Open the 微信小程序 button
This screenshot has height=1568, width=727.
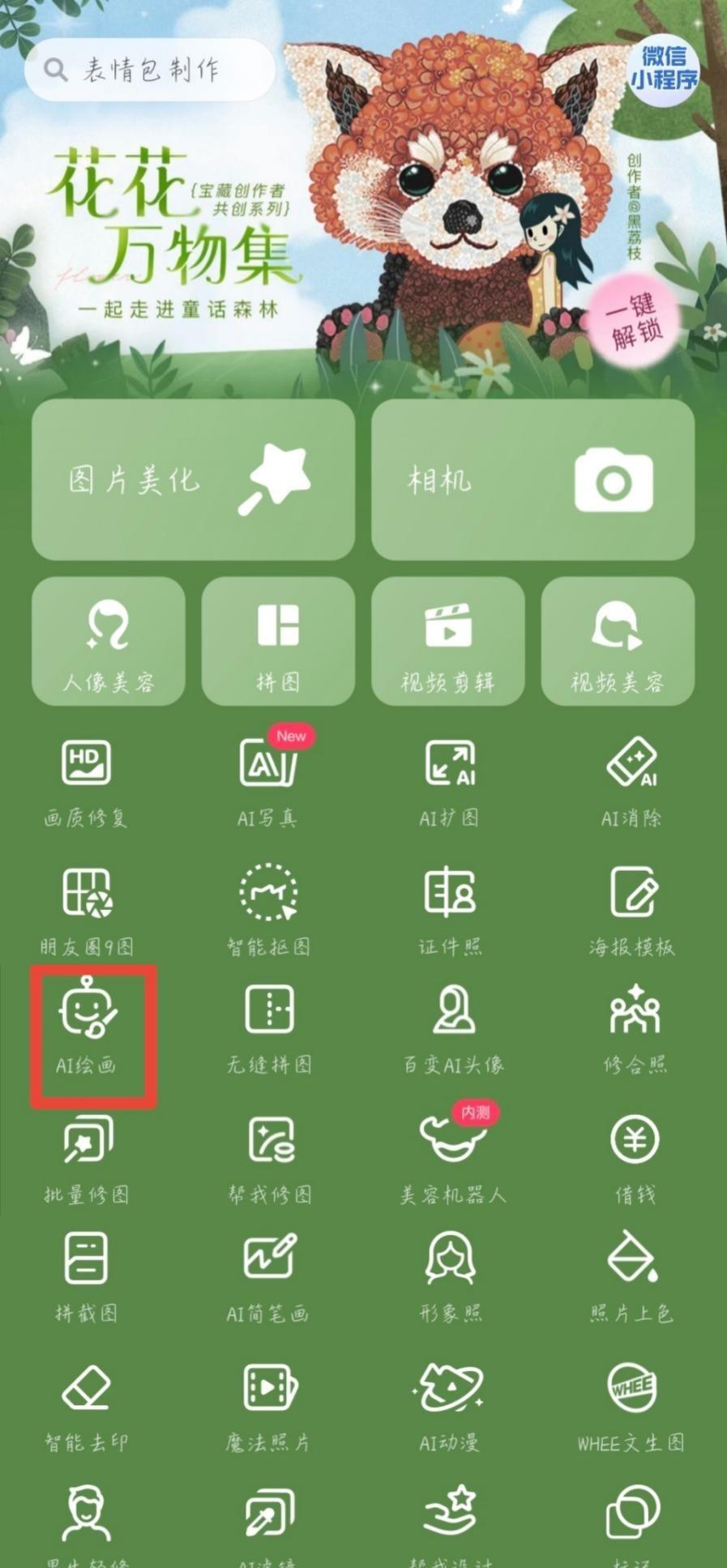[x=663, y=69]
